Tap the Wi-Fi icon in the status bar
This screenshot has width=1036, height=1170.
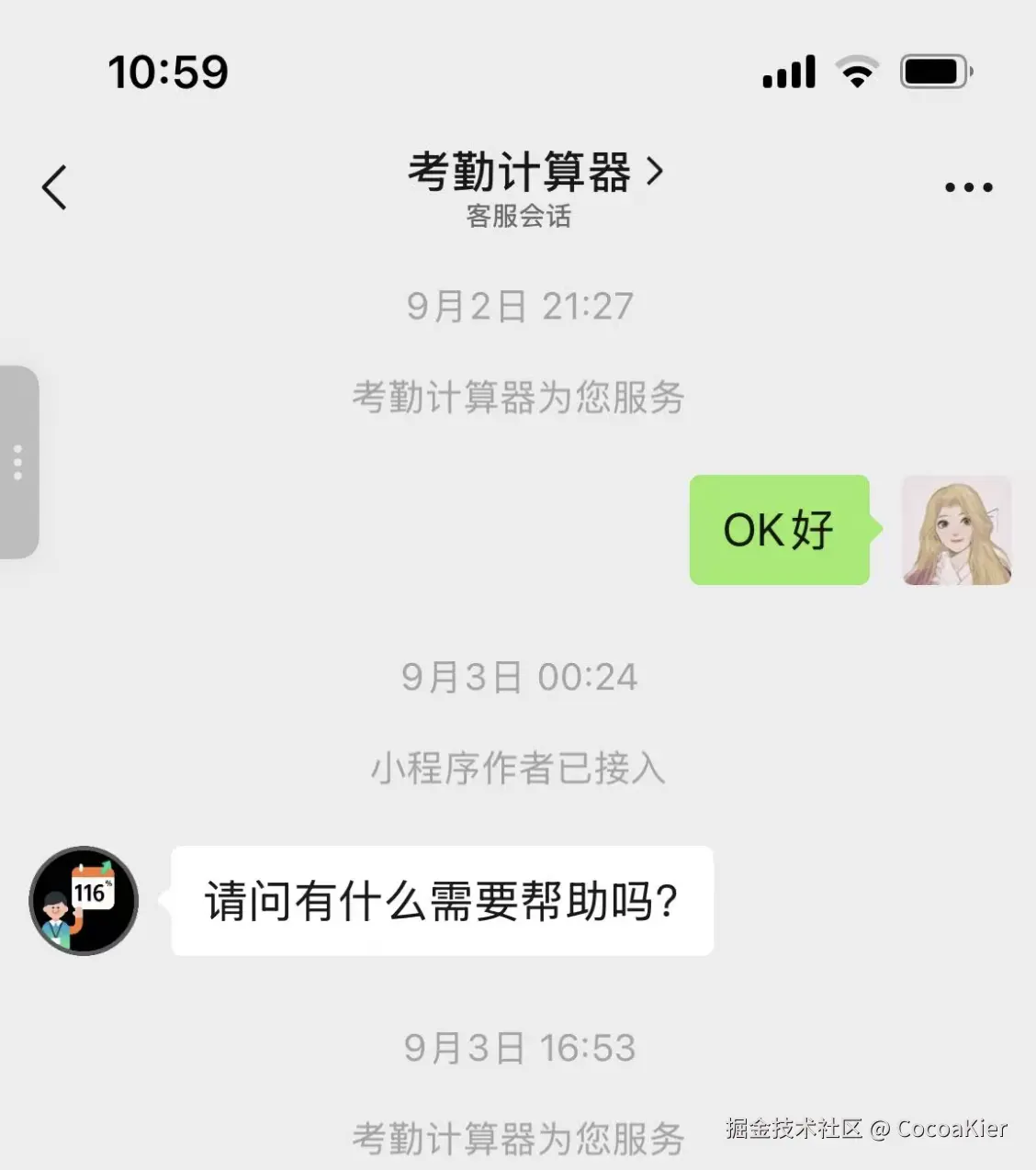click(857, 72)
